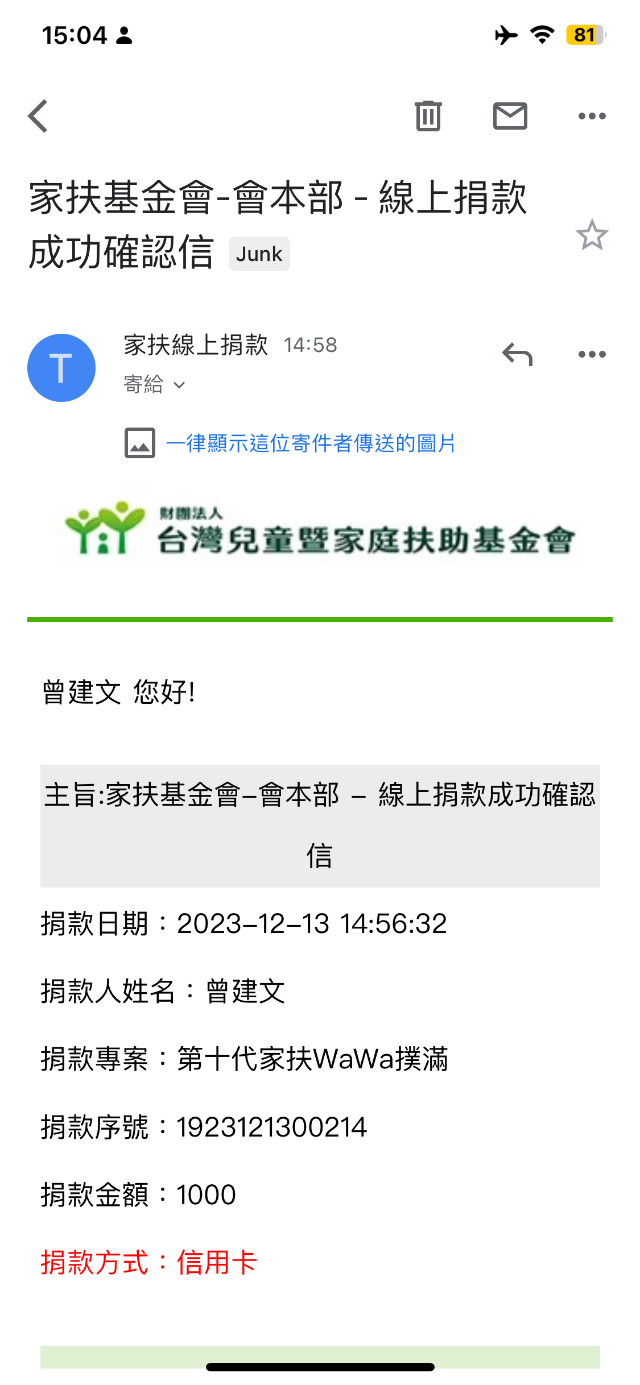Image resolution: width=640 pixels, height=1385 pixels.
Task: Open the top toolbar overflow menu
Action: pos(592,116)
